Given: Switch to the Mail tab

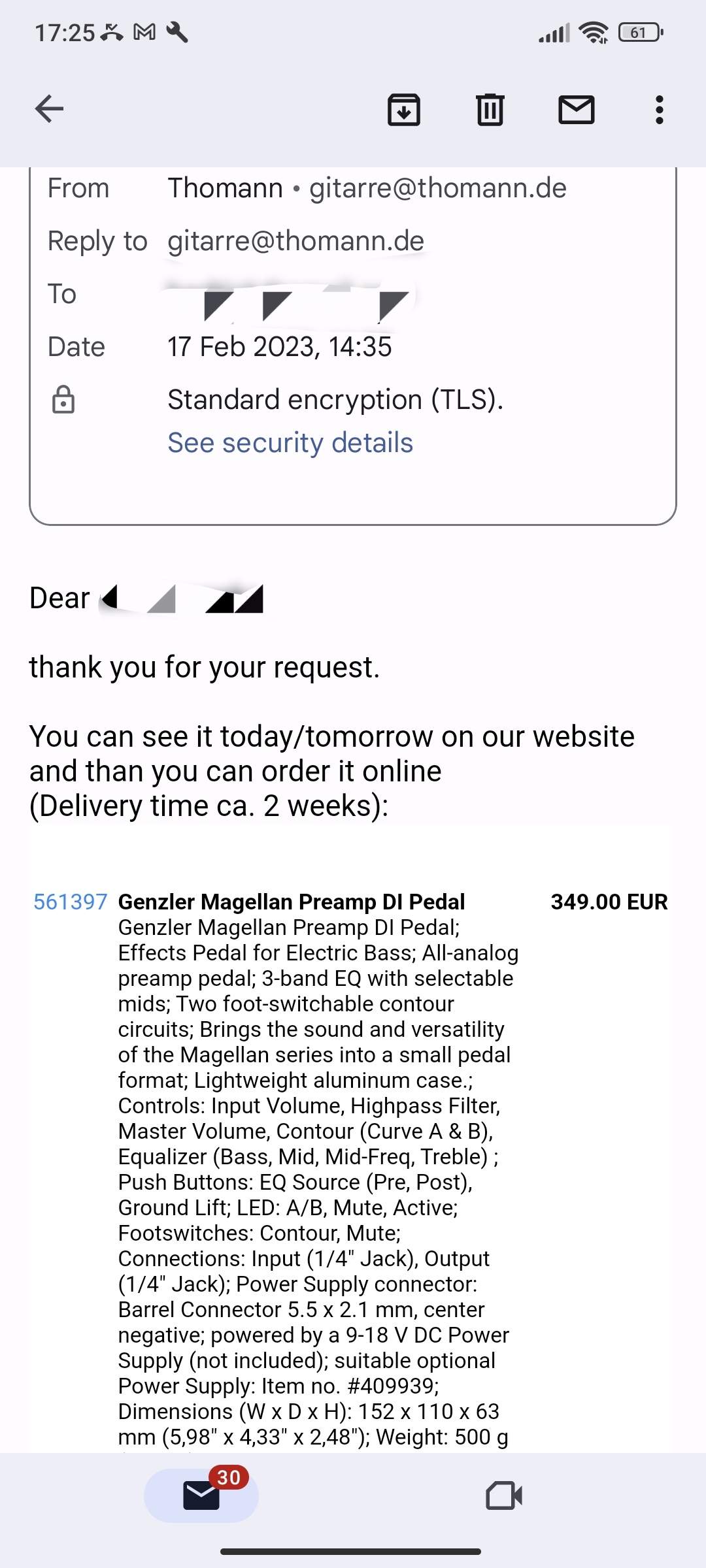Looking at the screenshot, I should click(x=201, y=1495).
